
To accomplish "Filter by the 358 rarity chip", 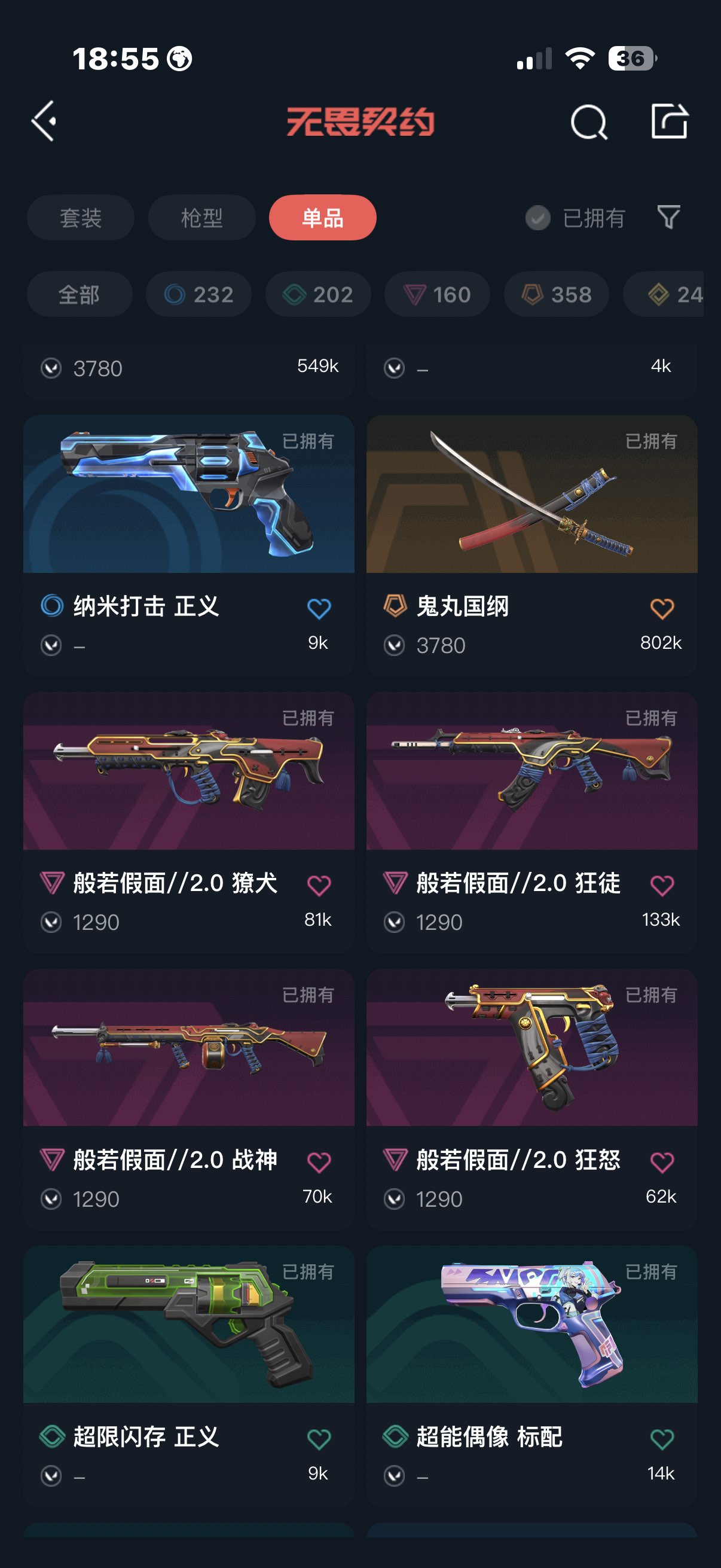I will (x=556, y=295).
